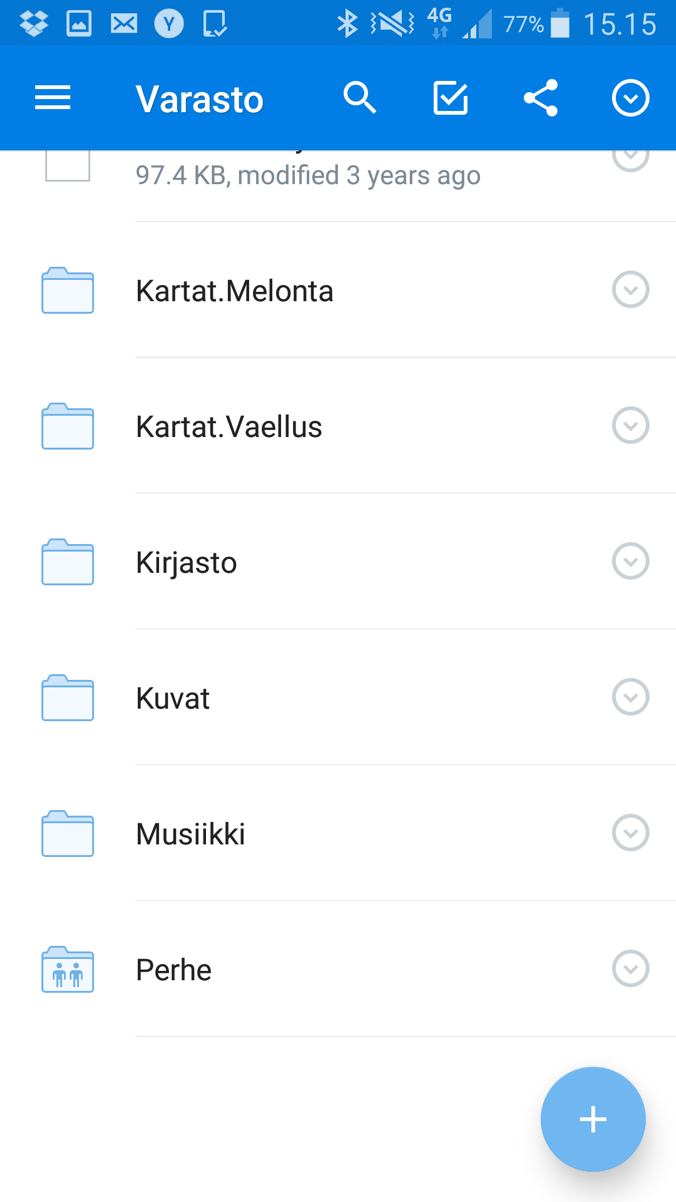Open the Kartat.Vaellus folder
Viewport: 676px width, 1202px height.
(x=229, y=427)
